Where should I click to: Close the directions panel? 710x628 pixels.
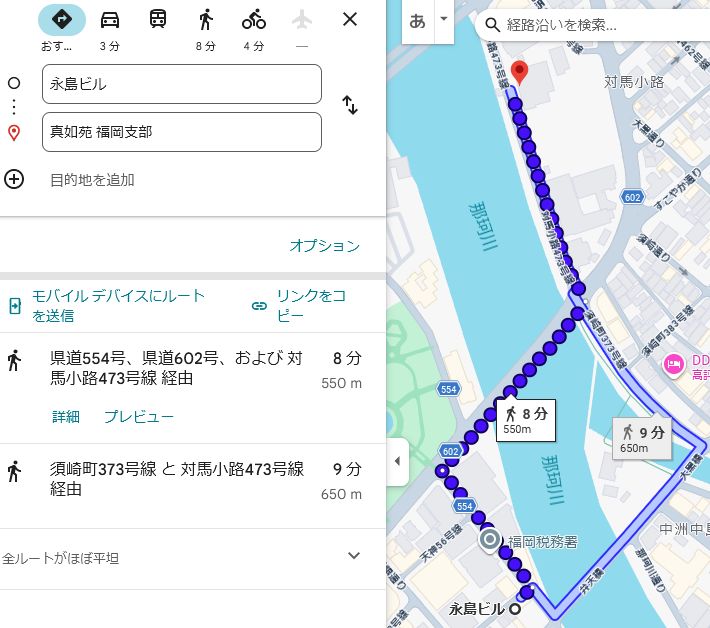click(349, 19)
